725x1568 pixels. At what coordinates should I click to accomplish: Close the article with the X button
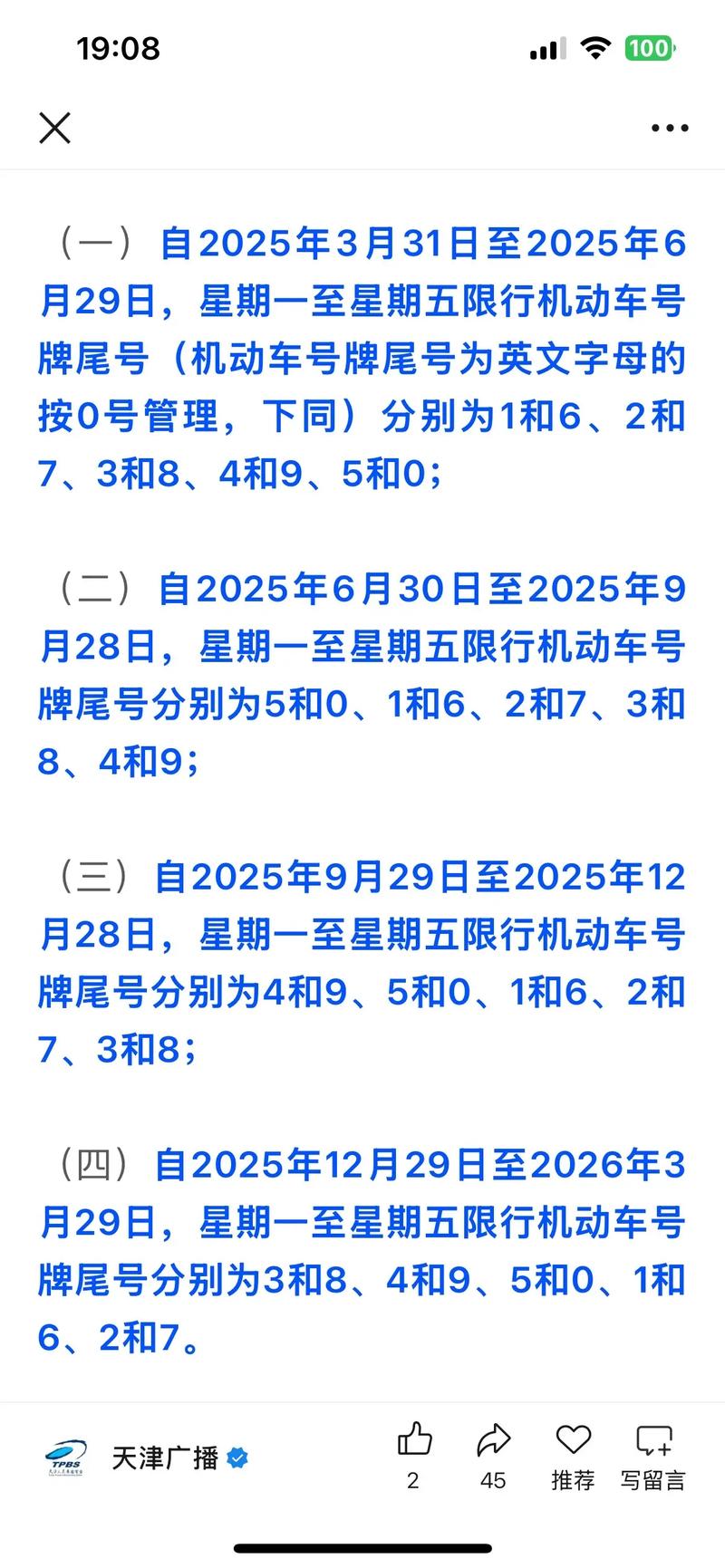[54, 128]
